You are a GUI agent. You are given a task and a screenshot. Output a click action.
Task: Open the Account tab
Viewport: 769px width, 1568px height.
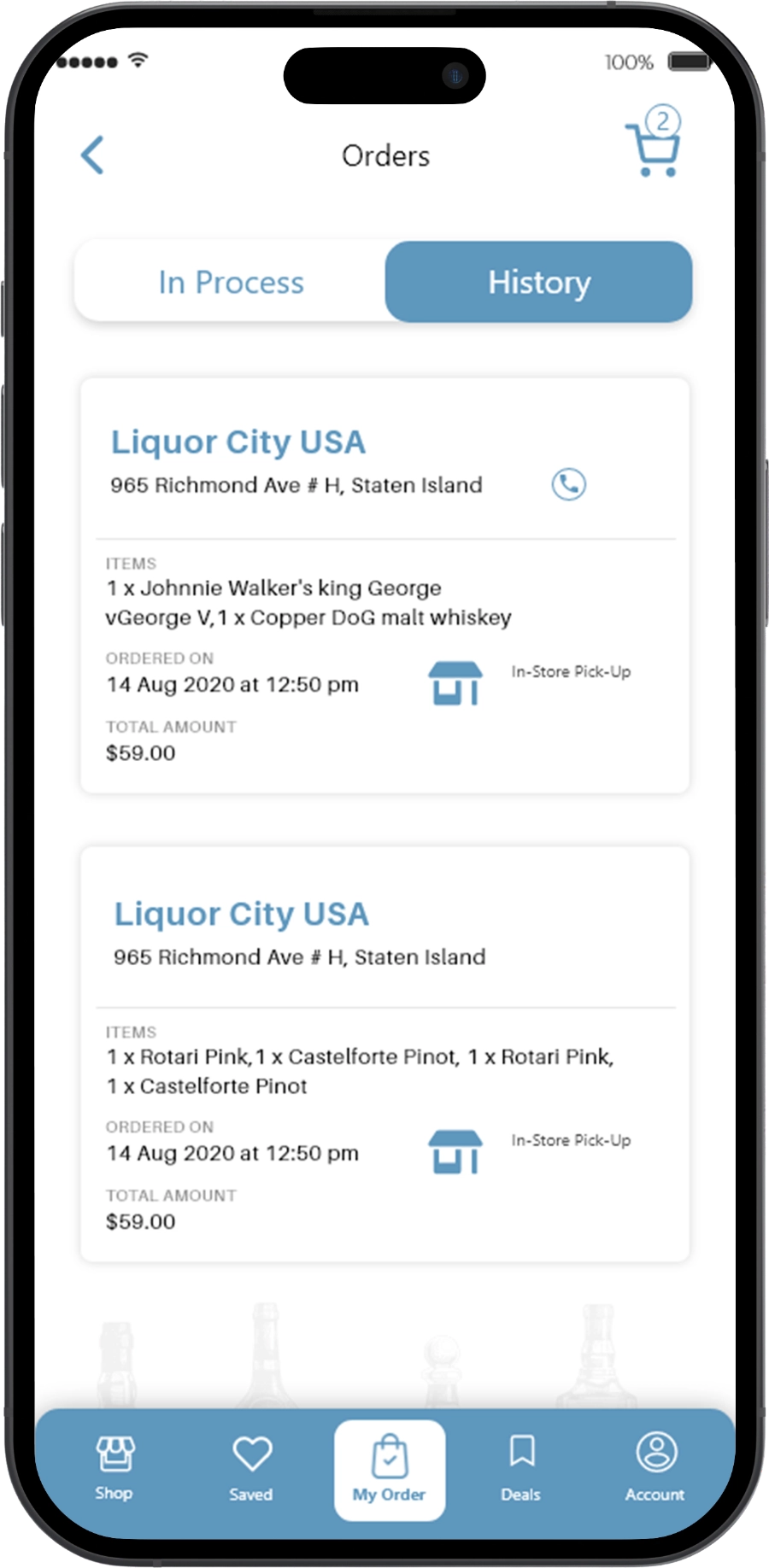655,1467
